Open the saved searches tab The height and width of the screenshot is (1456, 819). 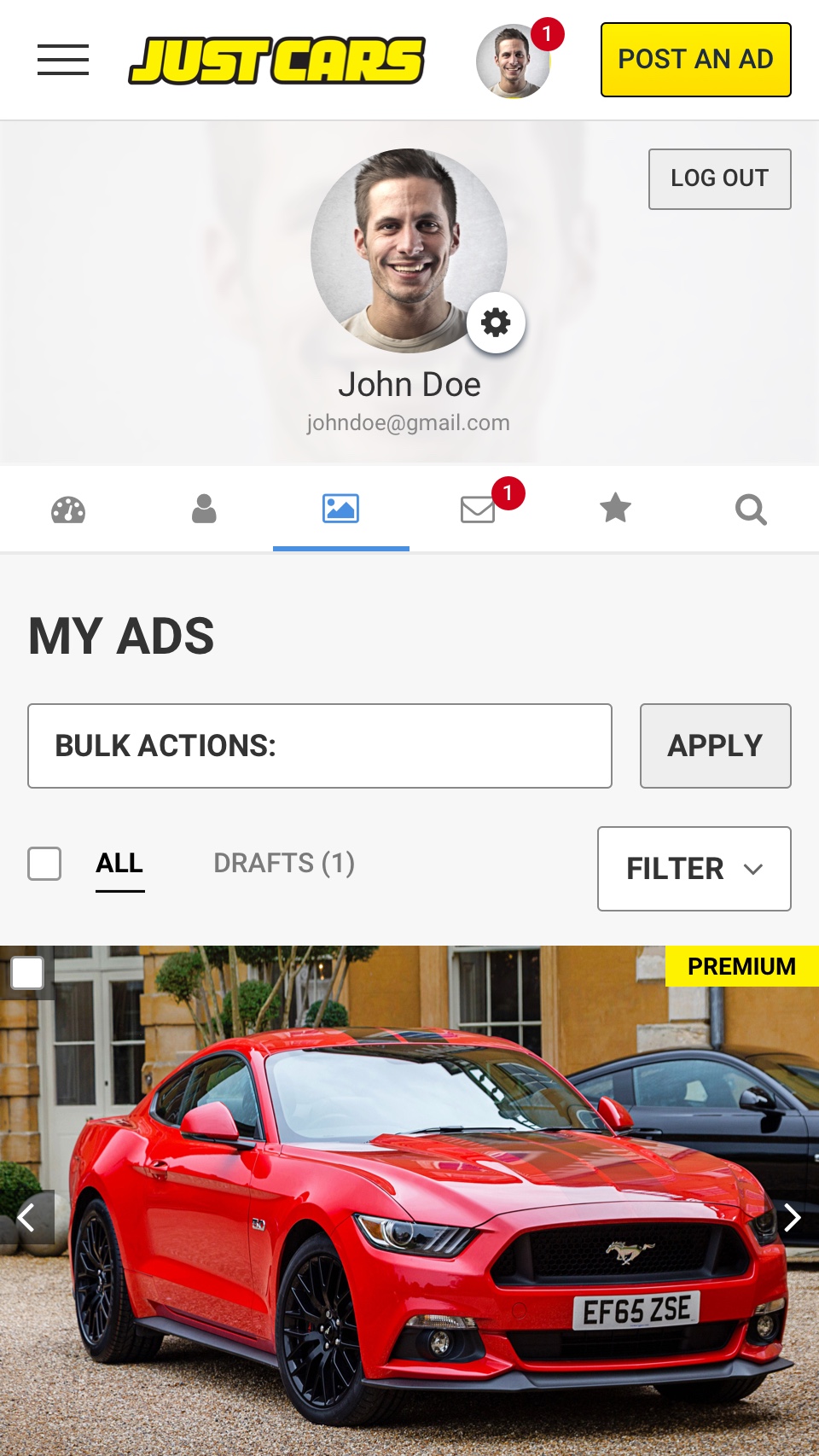(x=751, y=510)
